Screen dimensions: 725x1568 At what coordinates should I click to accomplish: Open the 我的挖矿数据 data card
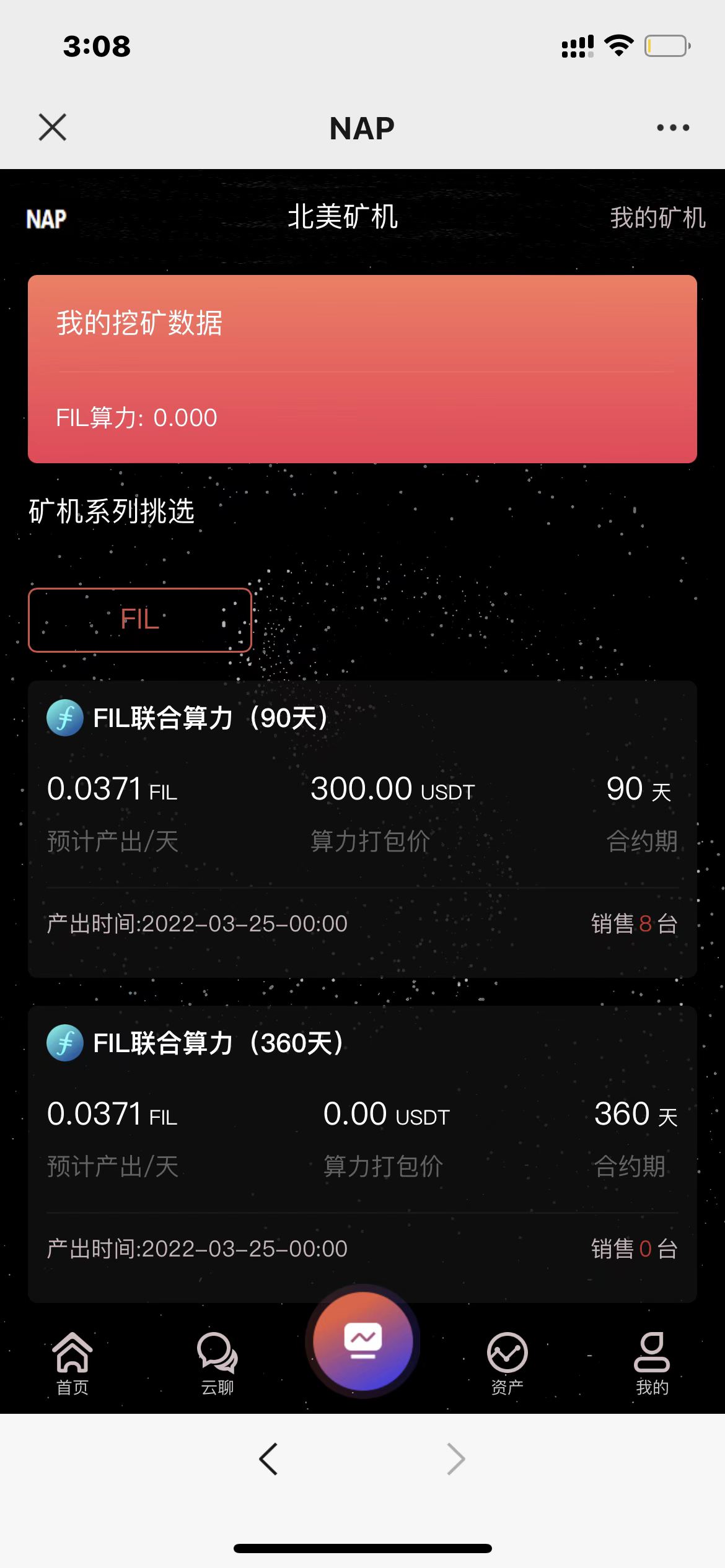coord(362,369)
